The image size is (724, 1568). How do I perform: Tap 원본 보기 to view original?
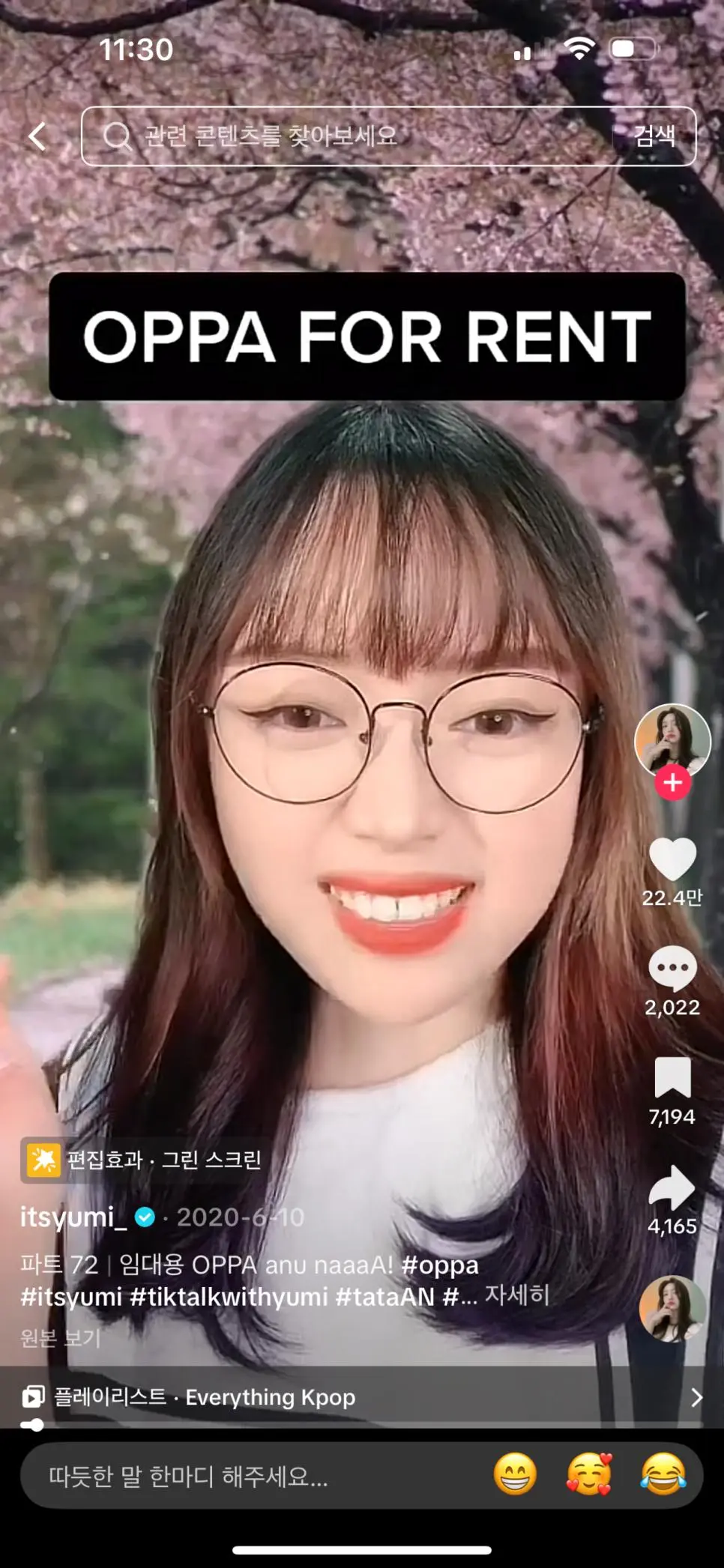(60, 1337)
